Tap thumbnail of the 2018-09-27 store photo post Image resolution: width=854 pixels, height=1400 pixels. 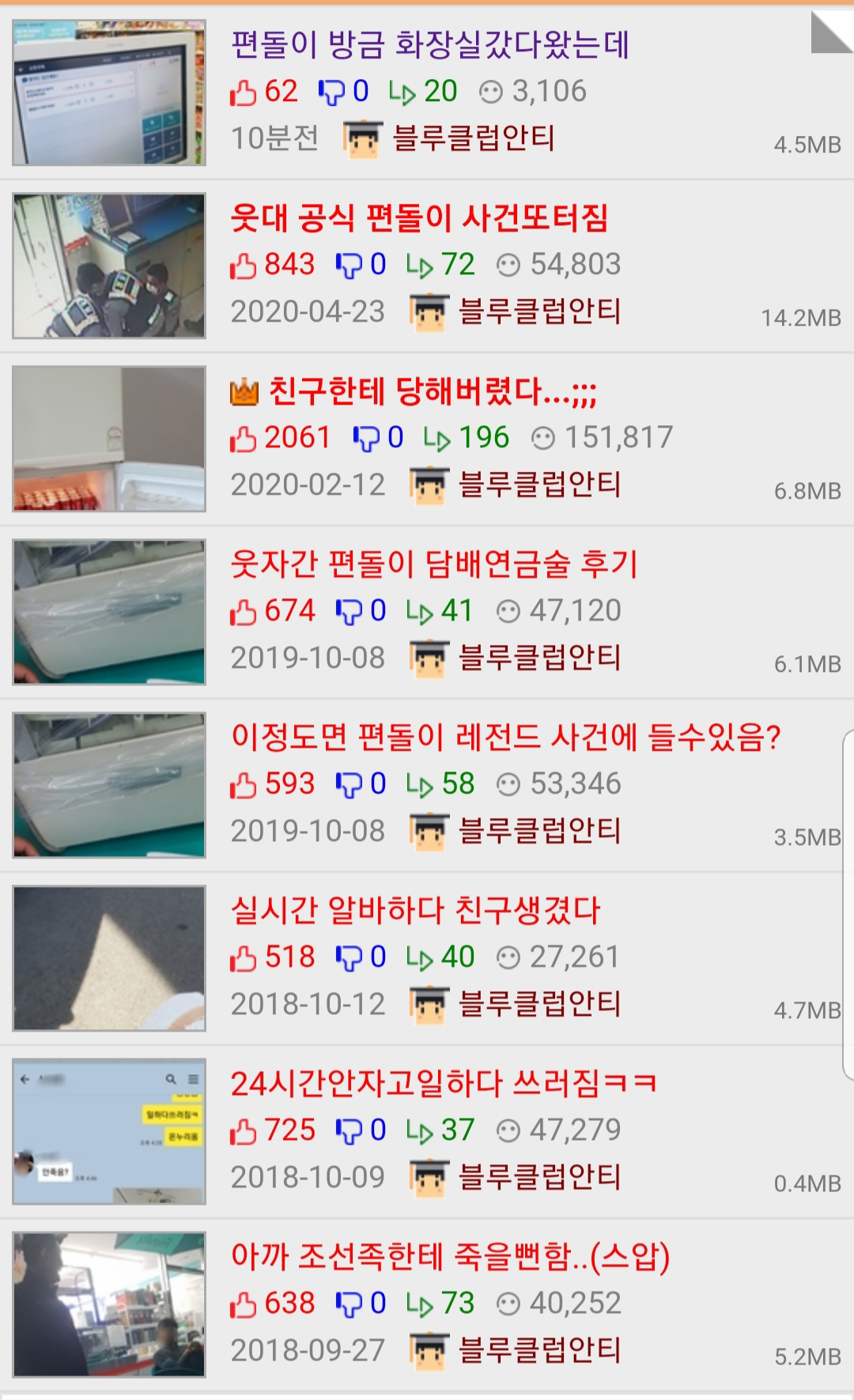(109, 1304)
